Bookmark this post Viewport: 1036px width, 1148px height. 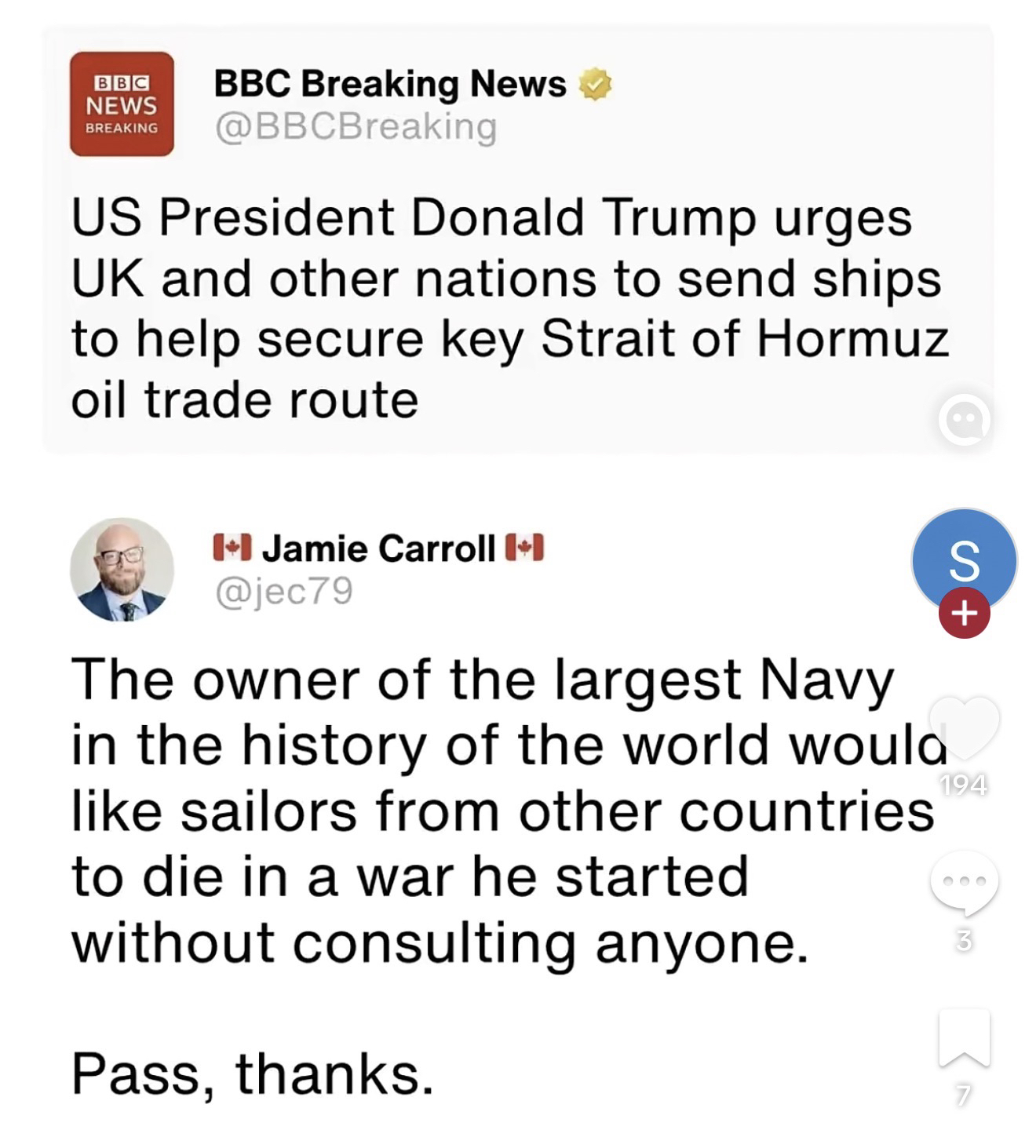(x=964, y=1039)
